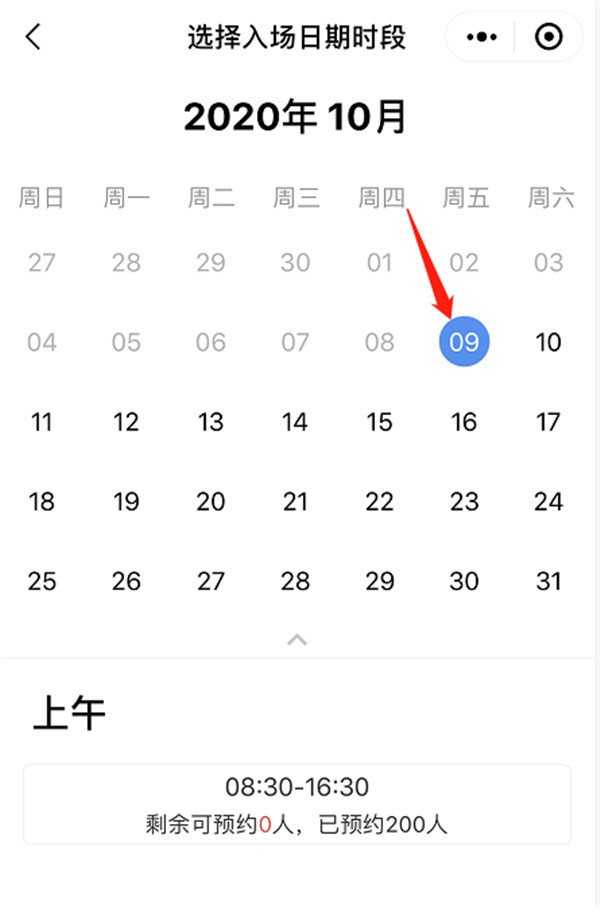Pick the 24th on the calendar

[x=548, y=501]
